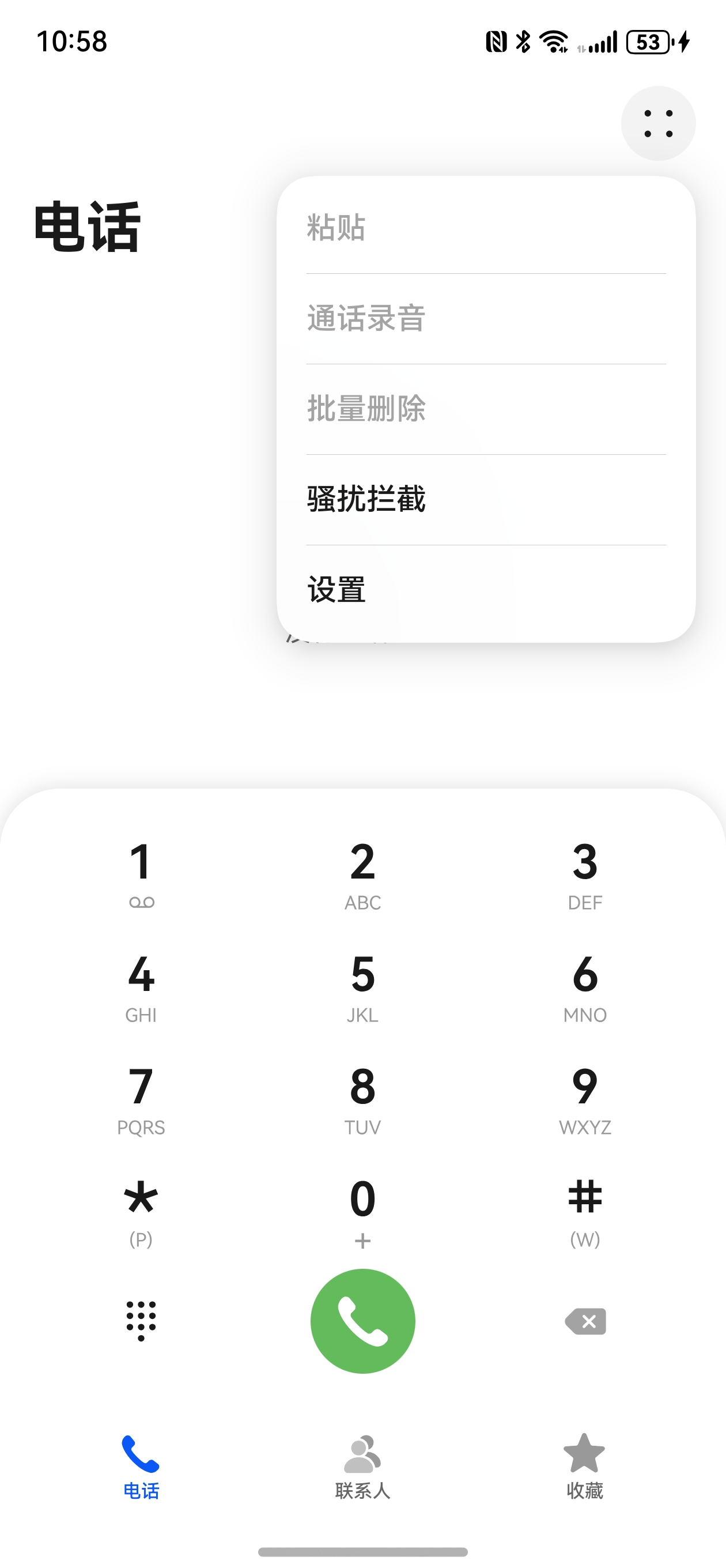Image resolution: width=726 pixels, height=1568 pixels.
Task: Select 骚扰拦截 from the menu
Action: pyautogui.click(x=366, y=499)
